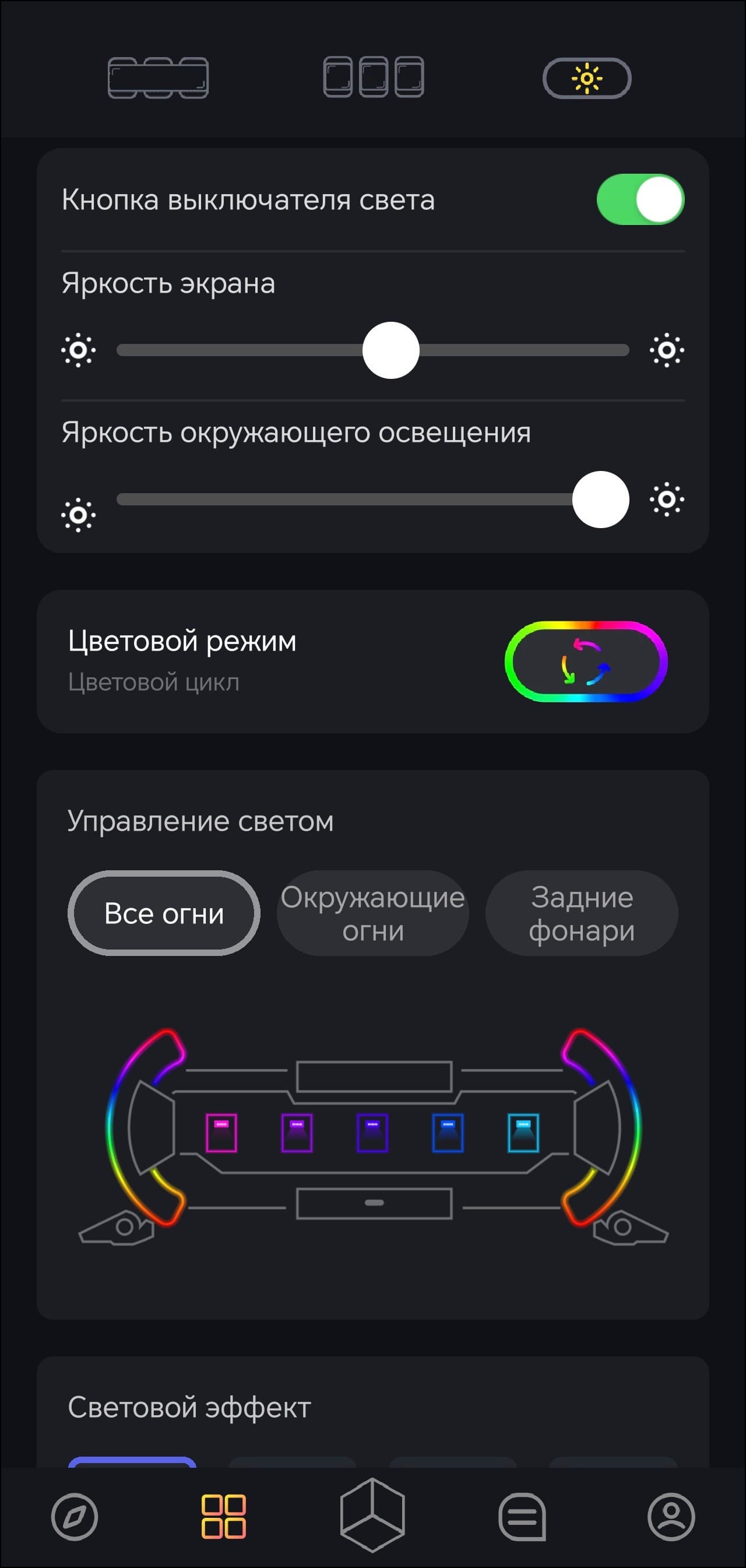
Task: Open the messages tab
Action: pyautogui.click(x=522, y=1517)
